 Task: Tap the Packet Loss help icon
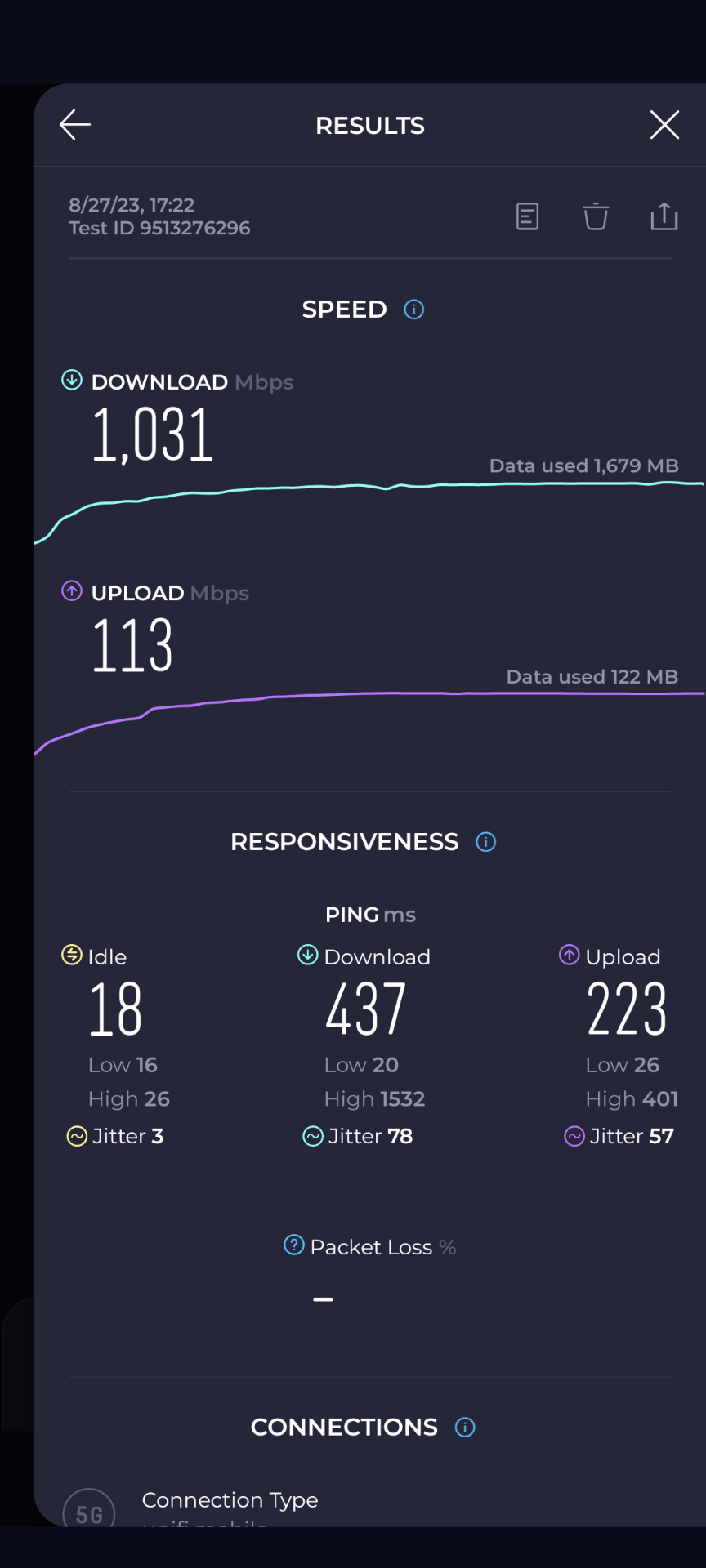point(293,1245)
